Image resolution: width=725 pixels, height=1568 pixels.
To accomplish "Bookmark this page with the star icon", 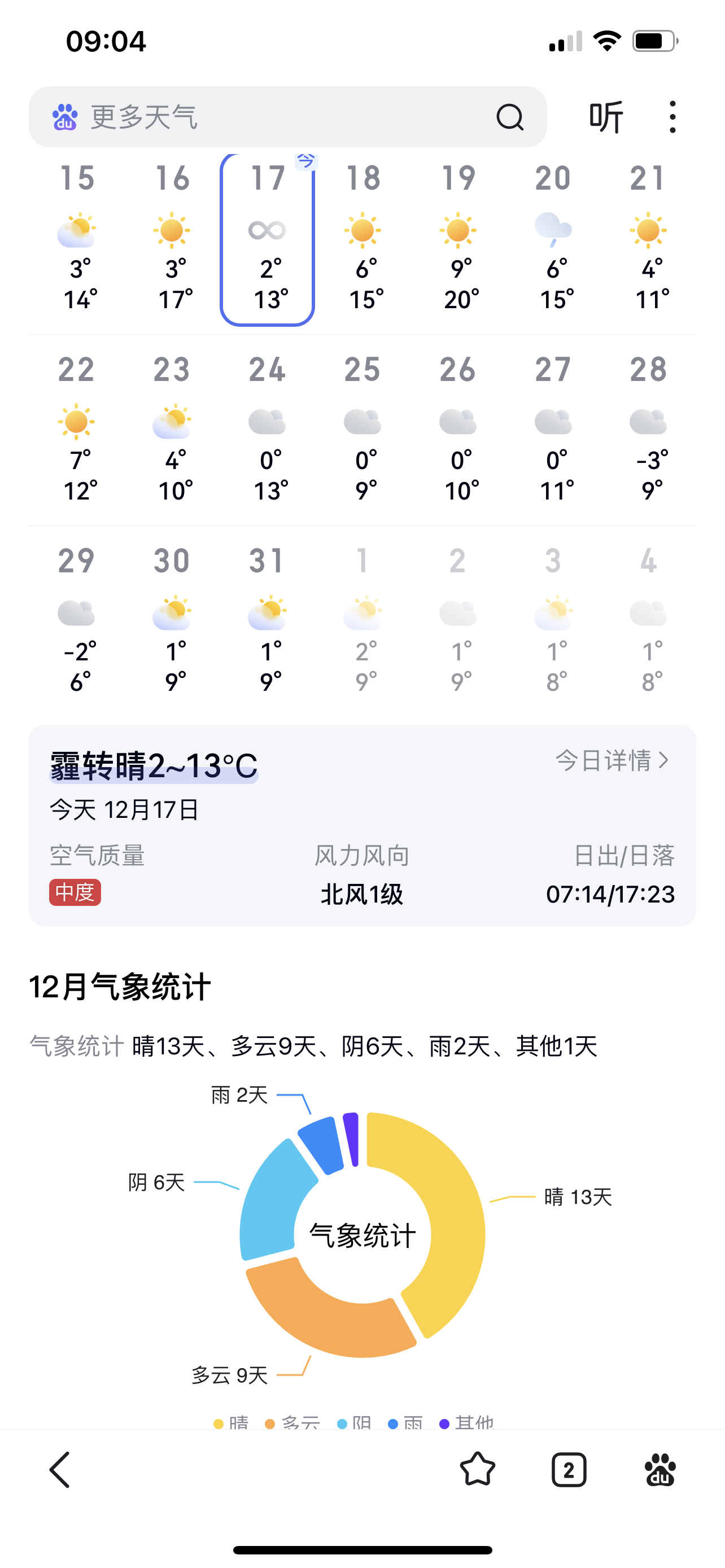I will [x=478, y=1470].
